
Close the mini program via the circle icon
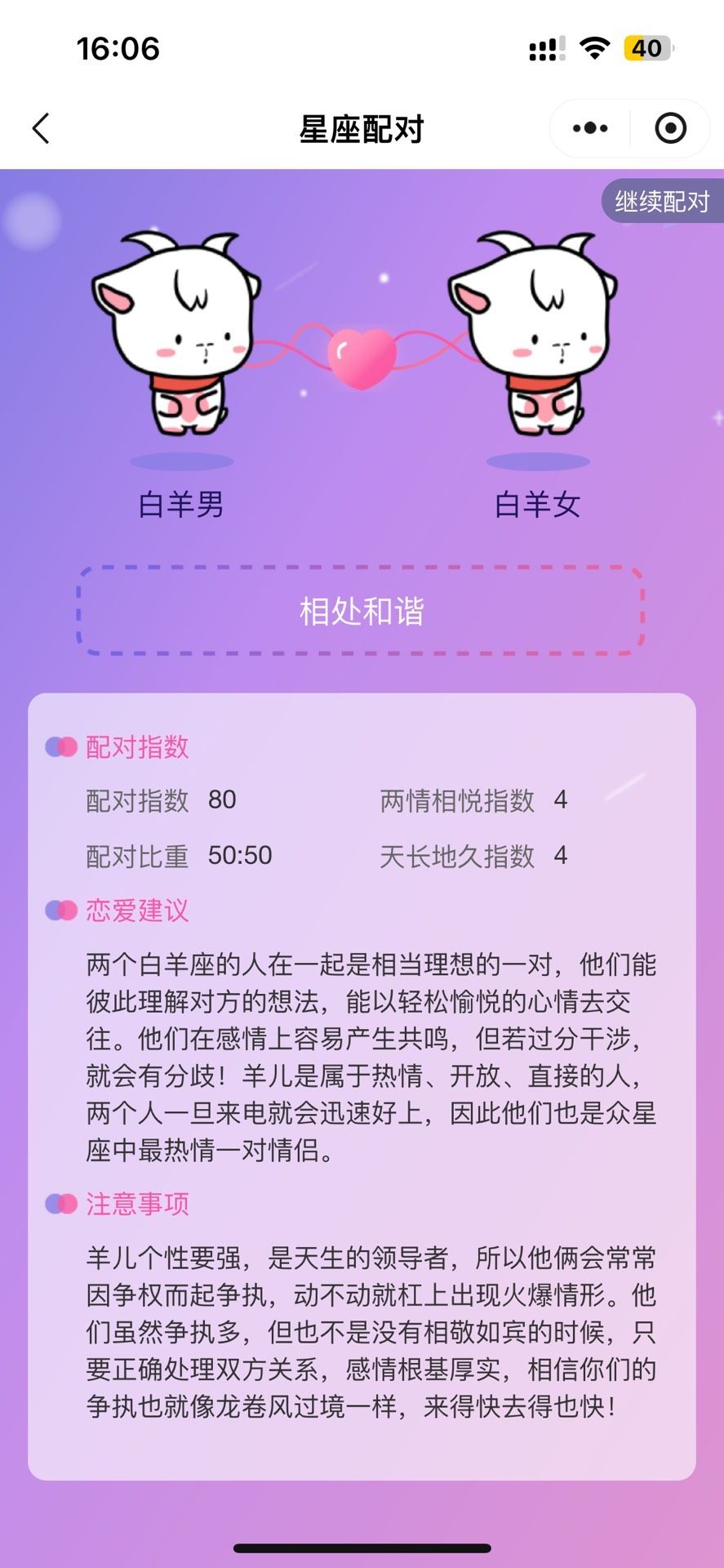click(671, 128)
